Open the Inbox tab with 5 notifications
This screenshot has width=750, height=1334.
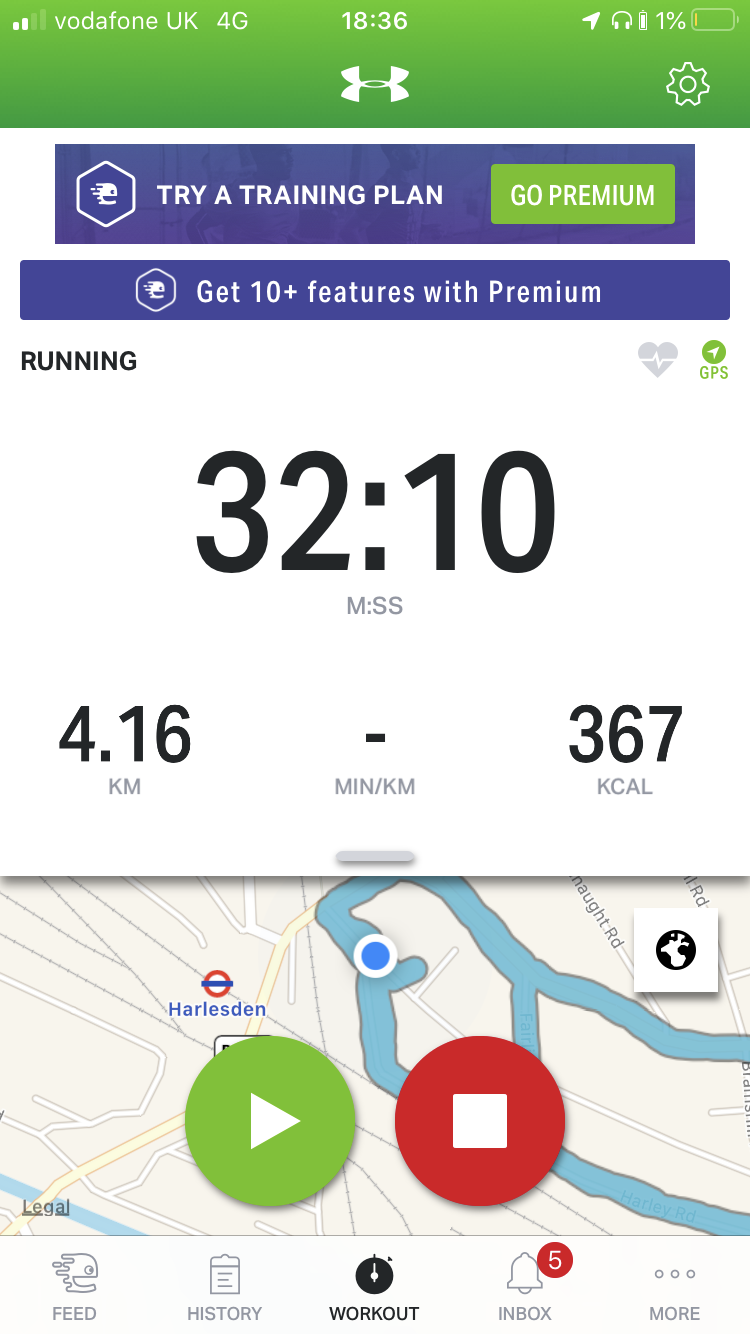[525, 1288]
